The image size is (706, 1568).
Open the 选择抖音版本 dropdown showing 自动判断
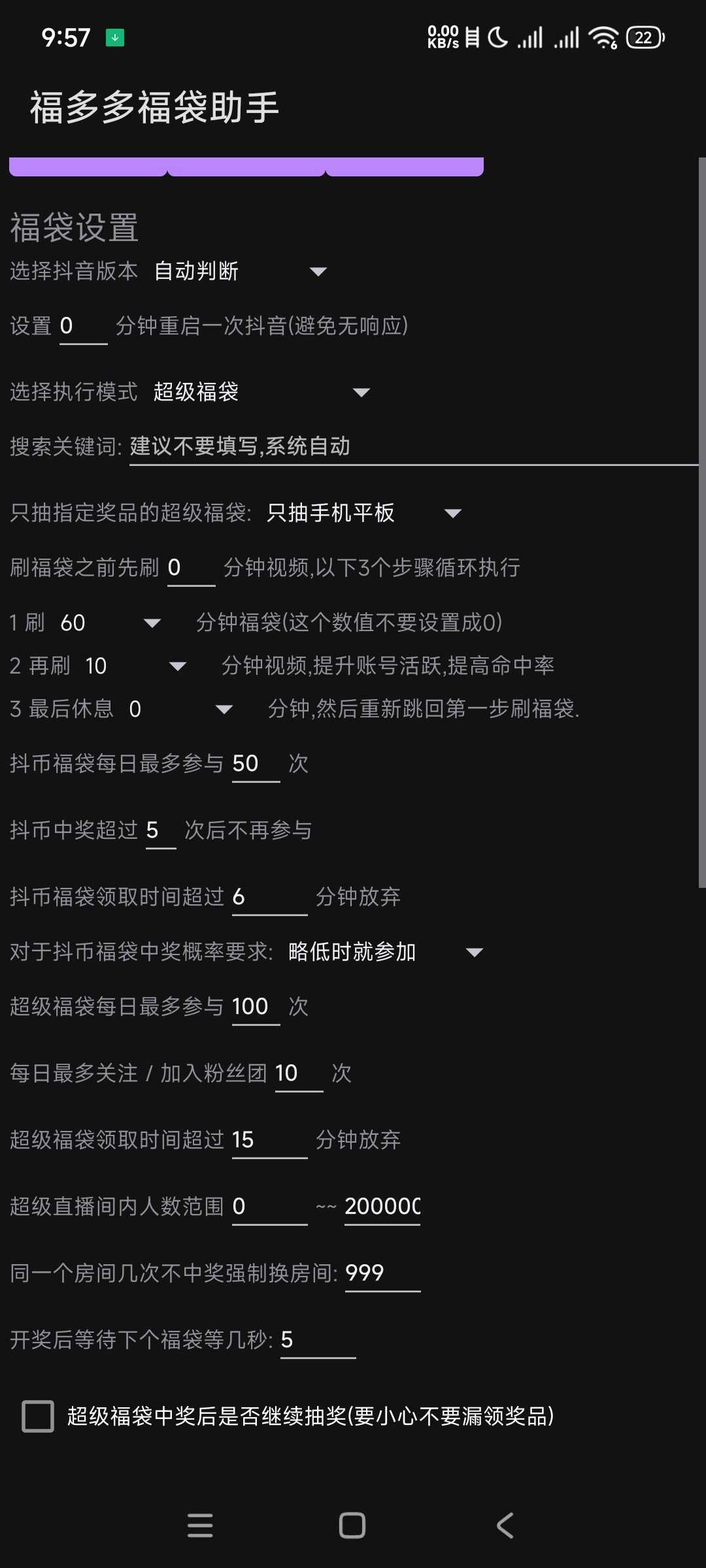pos(239,271)
